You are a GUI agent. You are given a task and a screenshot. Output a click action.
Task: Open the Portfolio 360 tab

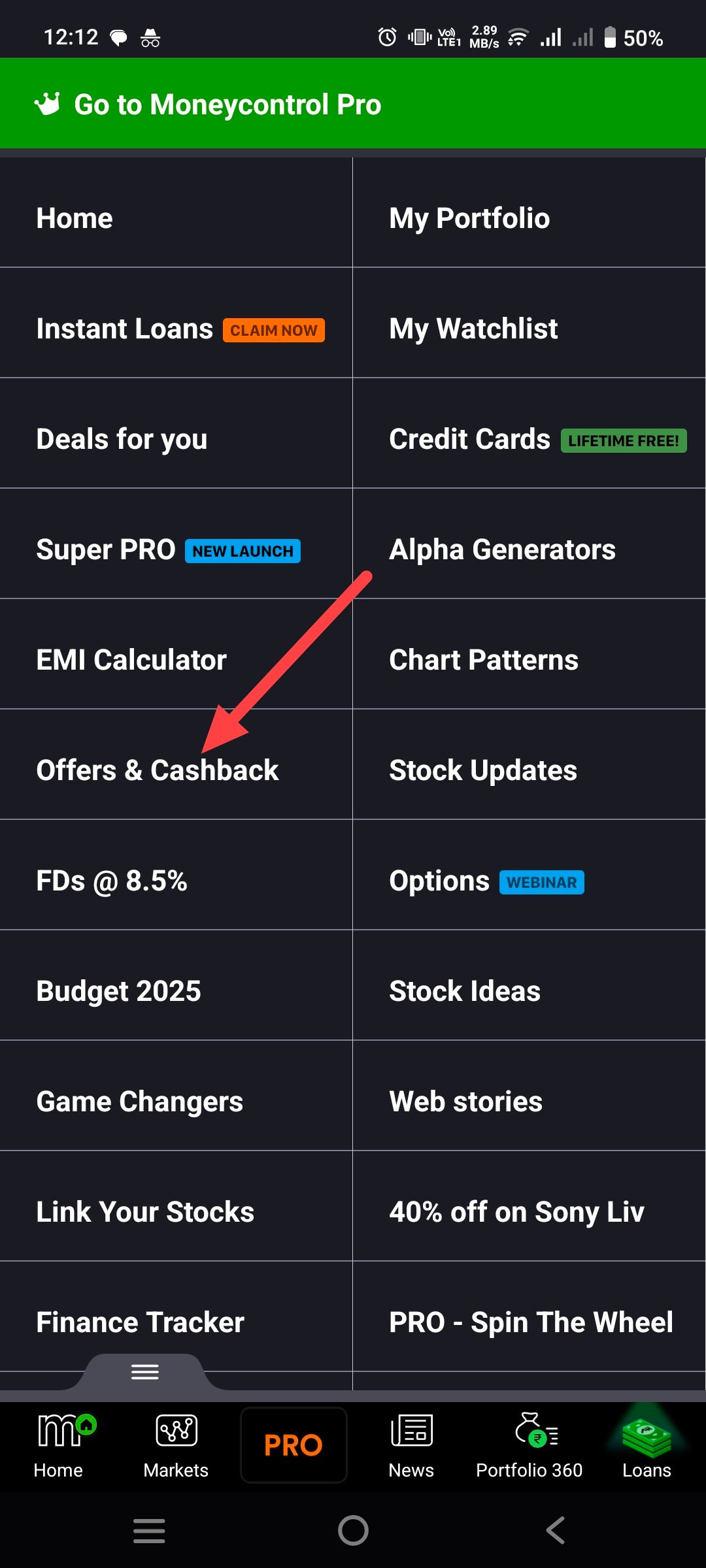click(529, 1446)
